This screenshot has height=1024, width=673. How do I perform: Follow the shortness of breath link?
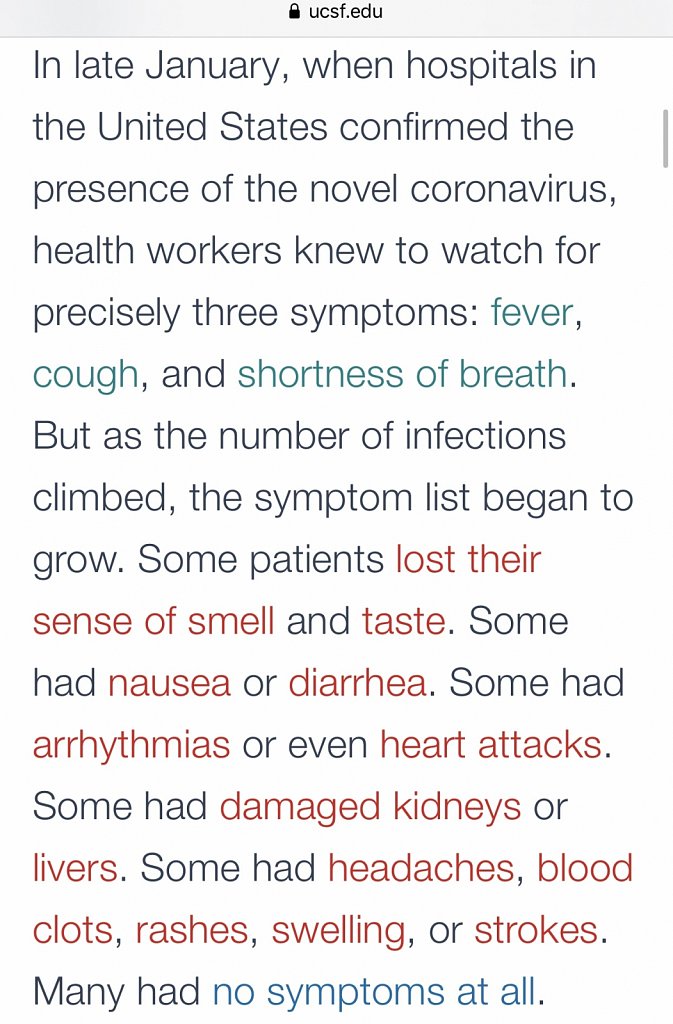(x=402, y=374)
